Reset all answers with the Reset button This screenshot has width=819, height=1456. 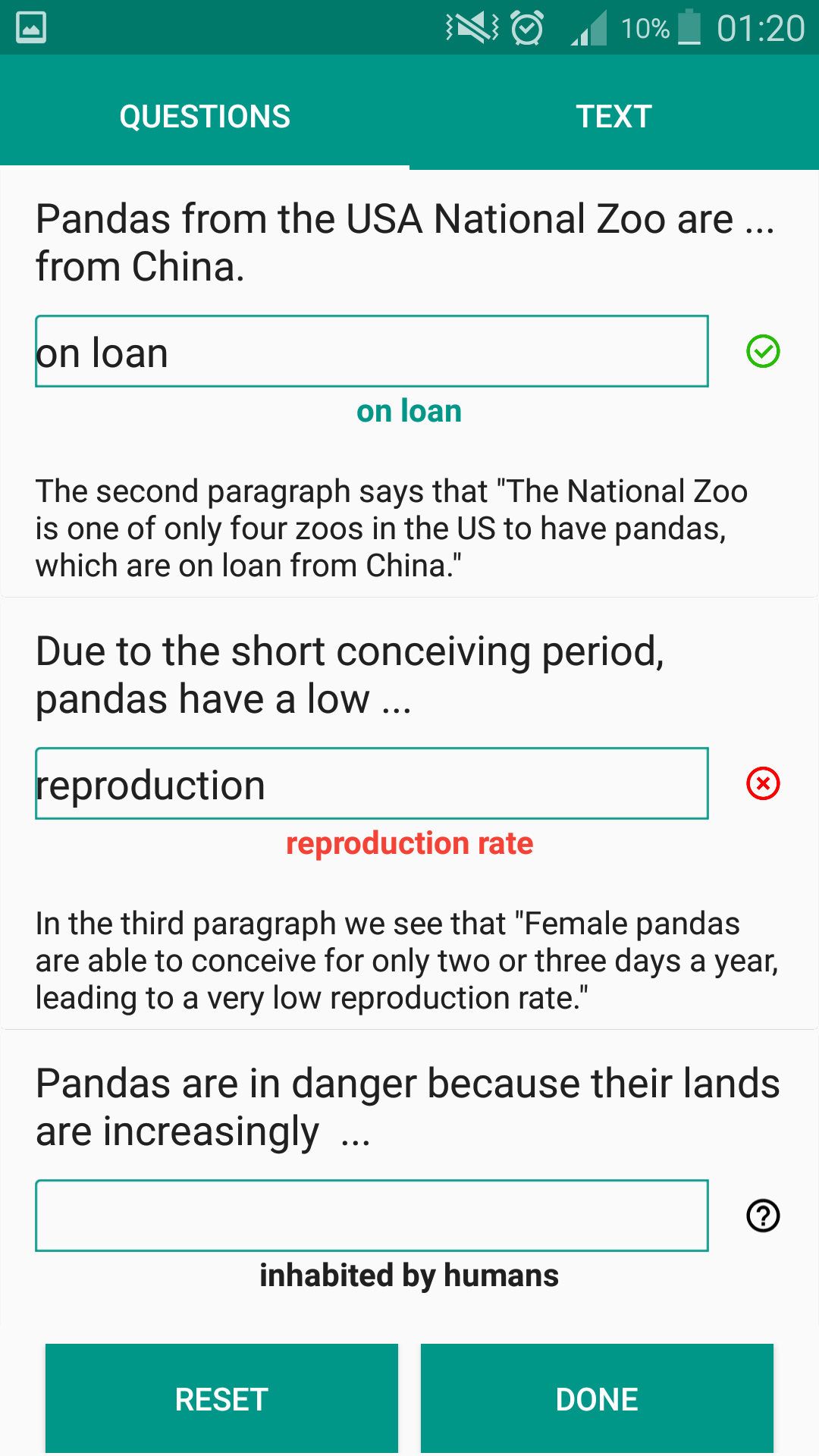(x=221, y=1398)
